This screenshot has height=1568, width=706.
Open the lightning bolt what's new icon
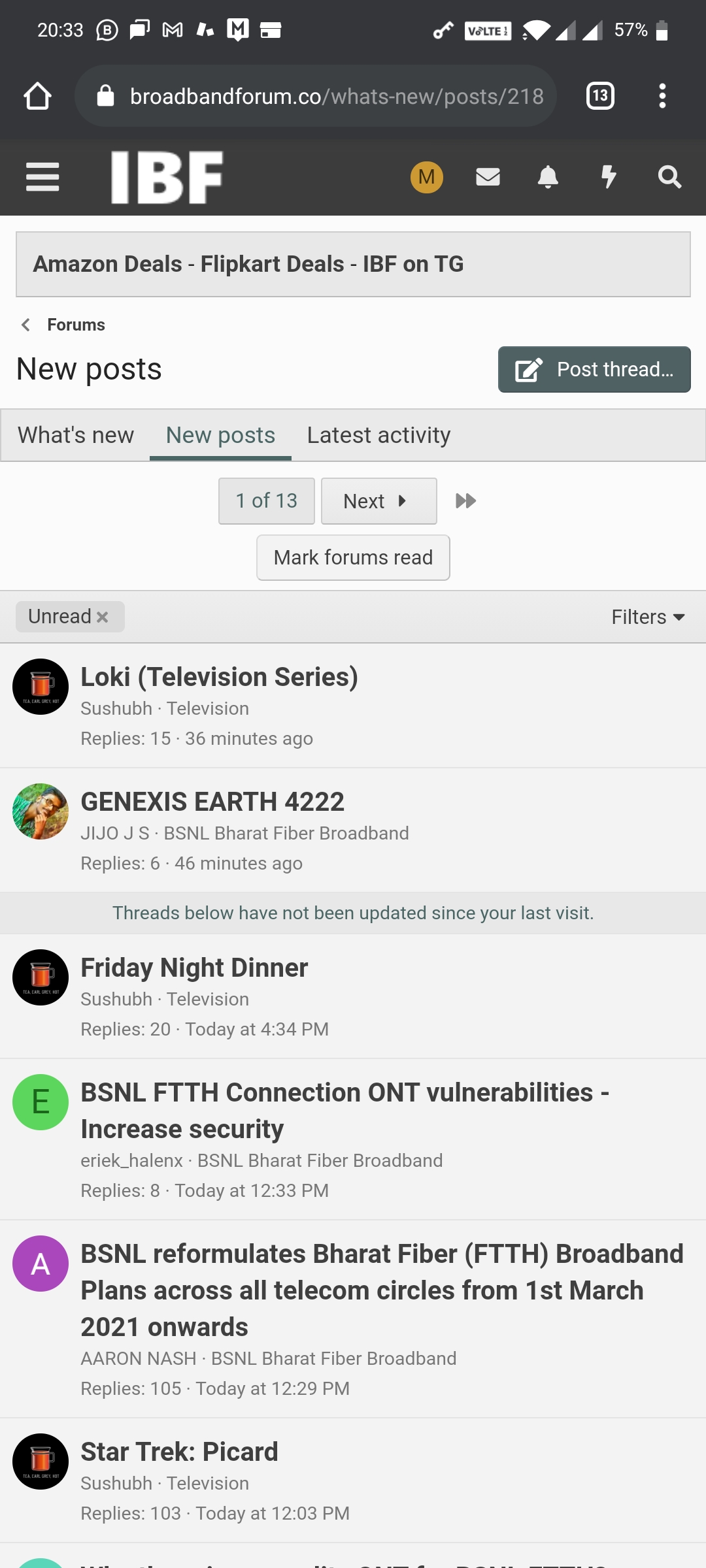point(609,177)
